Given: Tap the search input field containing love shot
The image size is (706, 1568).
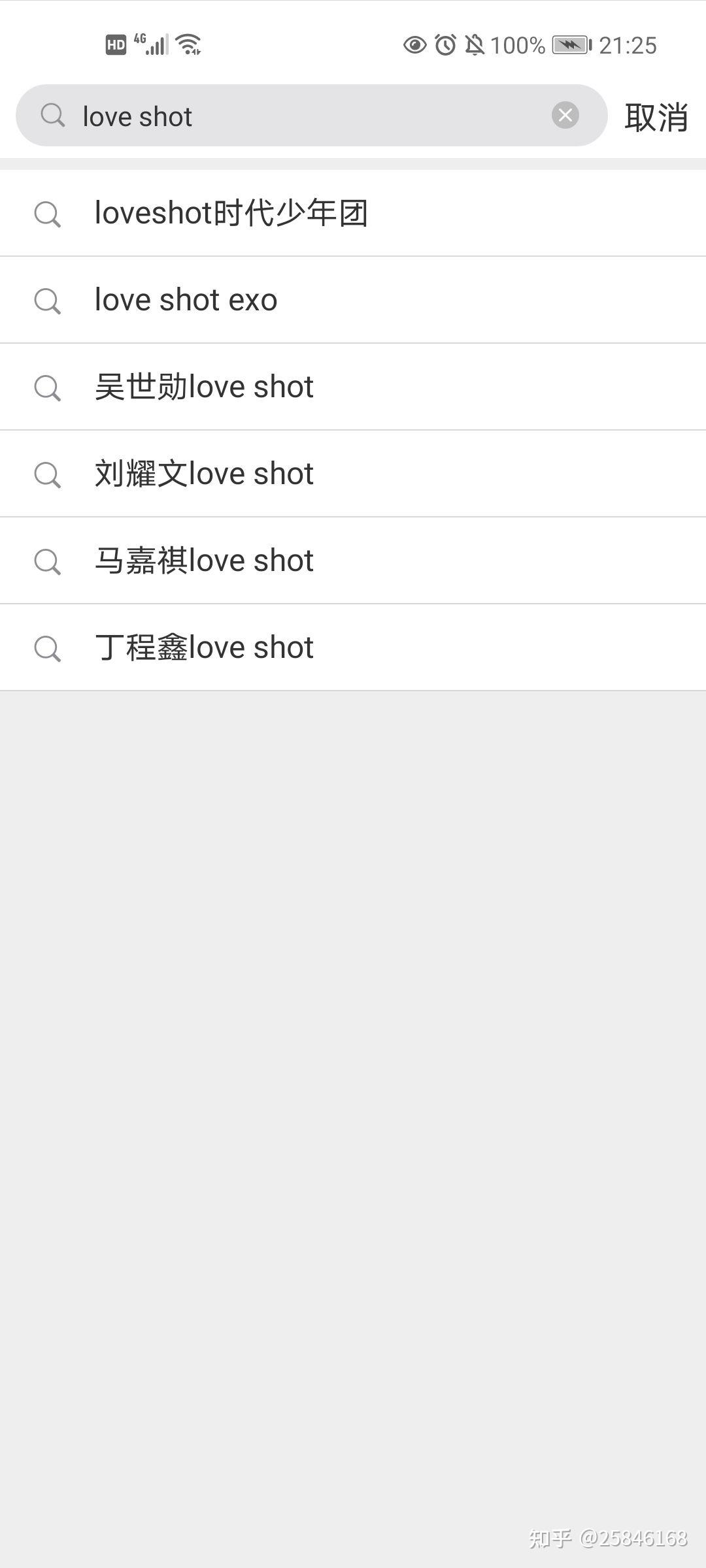Looking at the screenshot, I should [x=261, y=116].
